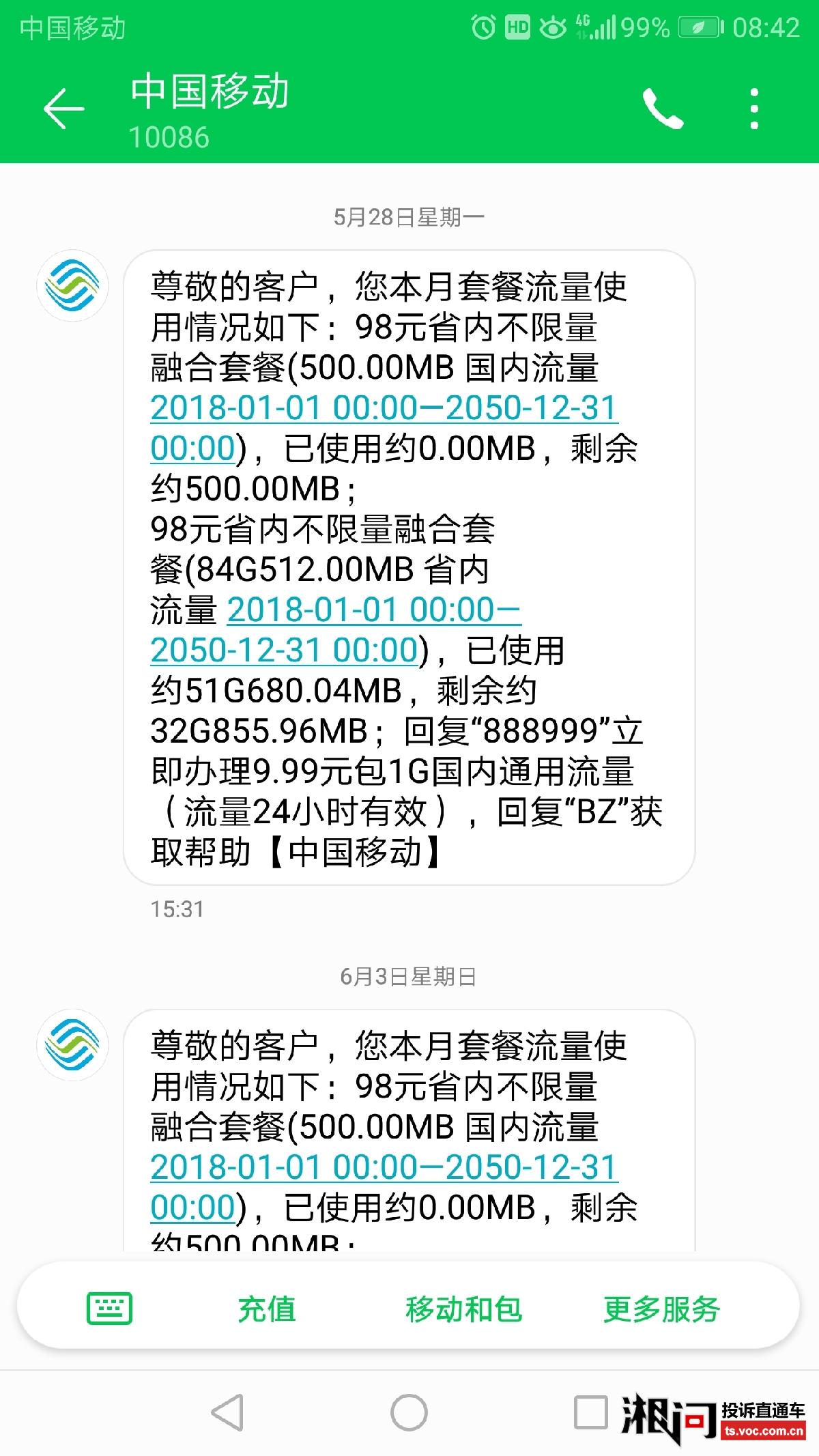Open 更多服务 for more services

point(661,1309)
